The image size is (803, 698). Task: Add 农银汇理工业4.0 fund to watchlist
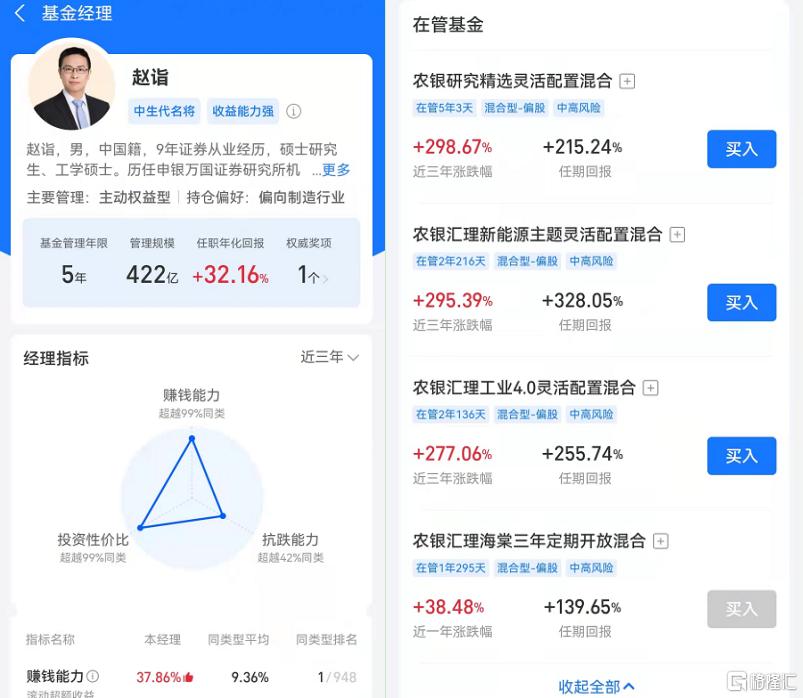650,387
